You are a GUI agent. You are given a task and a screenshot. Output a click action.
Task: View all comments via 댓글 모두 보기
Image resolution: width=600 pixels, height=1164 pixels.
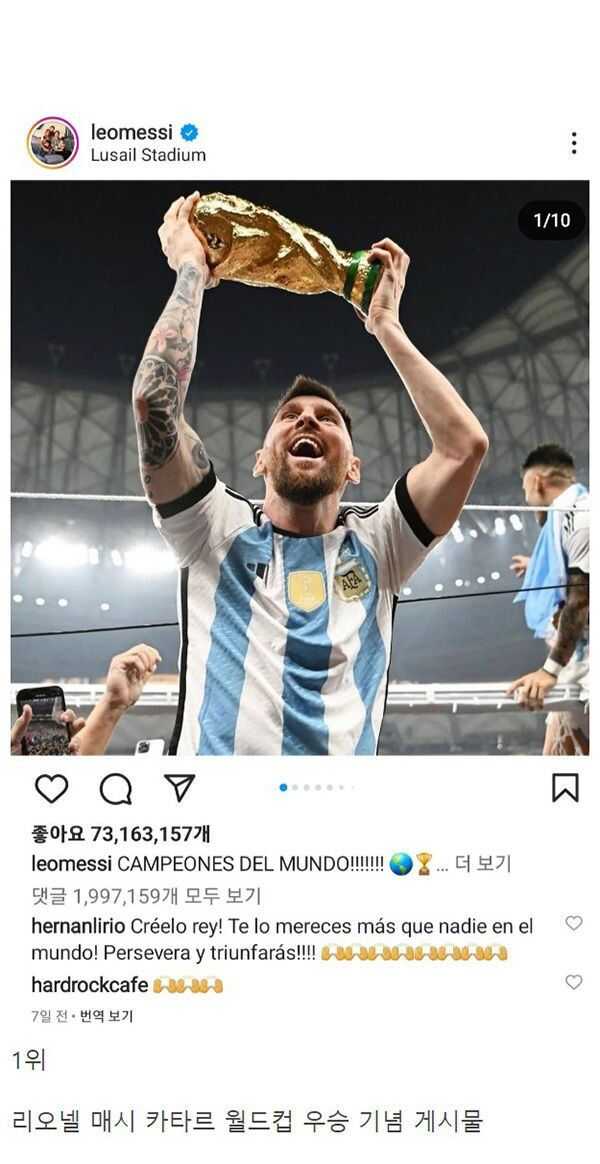point(146,896)
